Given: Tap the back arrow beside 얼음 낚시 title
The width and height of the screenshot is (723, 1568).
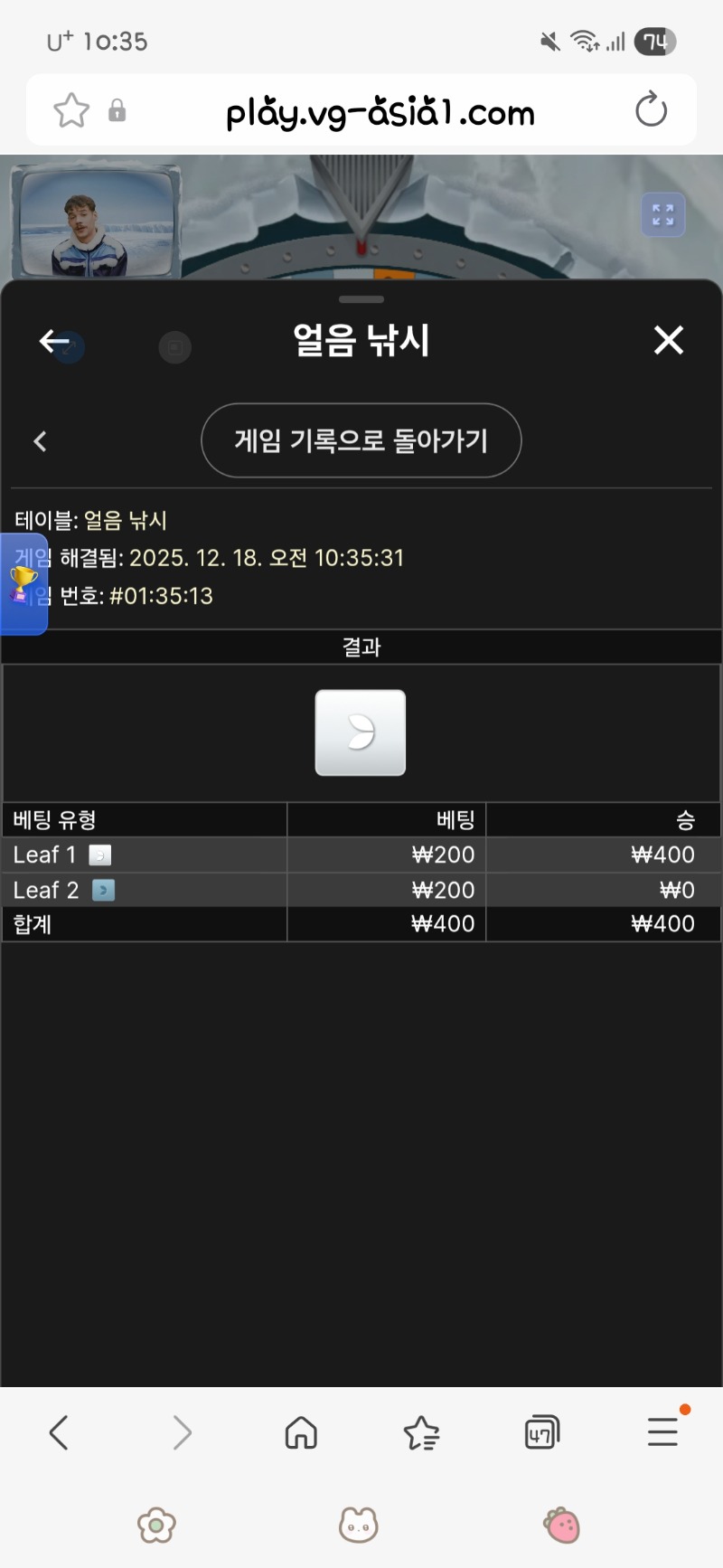Looking at the screenshot, I should 55,342.
